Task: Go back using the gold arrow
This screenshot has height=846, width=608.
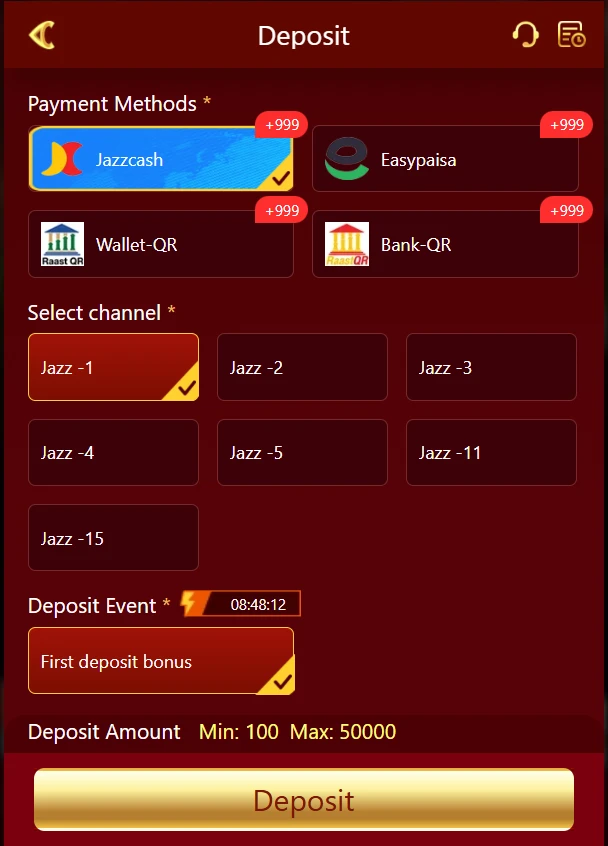Action: coord(42,36)
